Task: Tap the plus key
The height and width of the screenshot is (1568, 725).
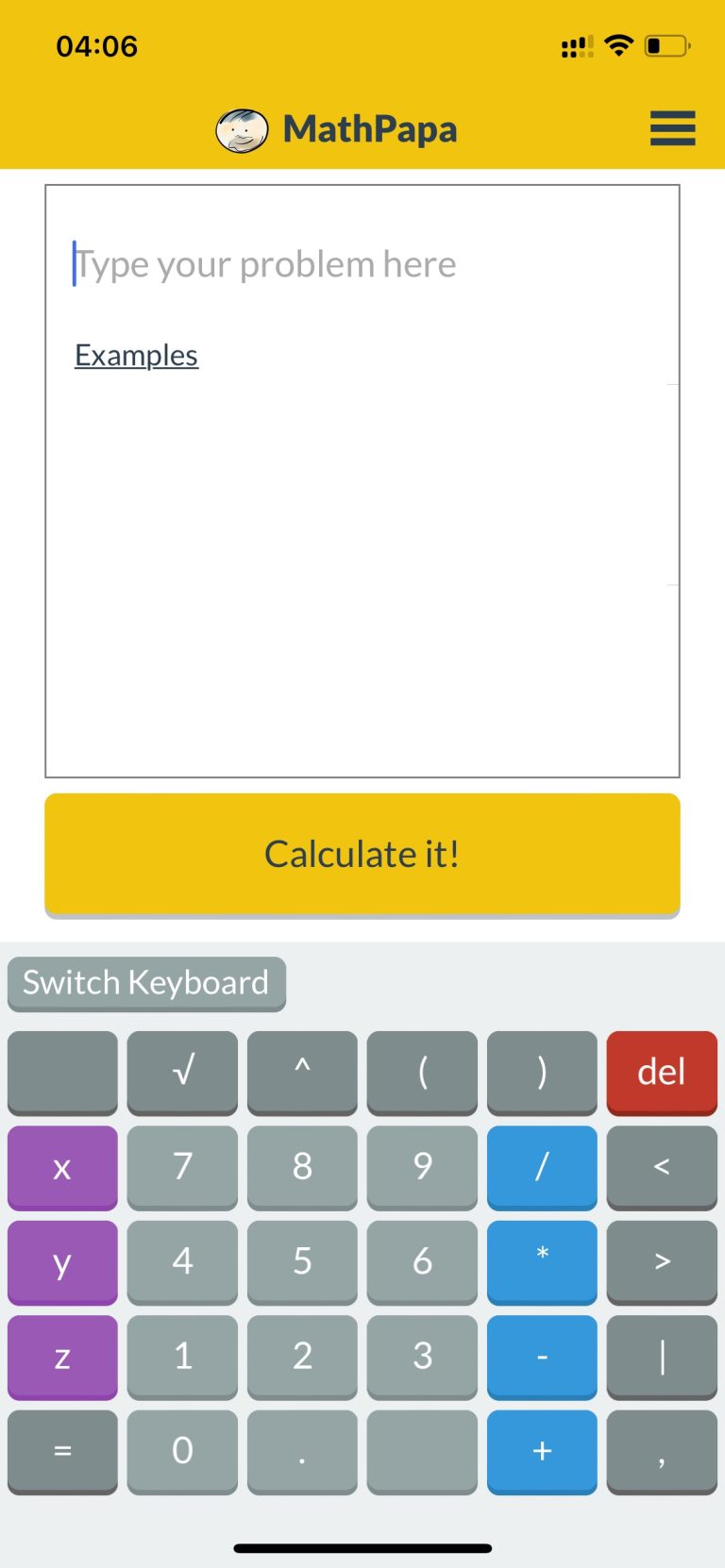Action: coord(542,1452)
